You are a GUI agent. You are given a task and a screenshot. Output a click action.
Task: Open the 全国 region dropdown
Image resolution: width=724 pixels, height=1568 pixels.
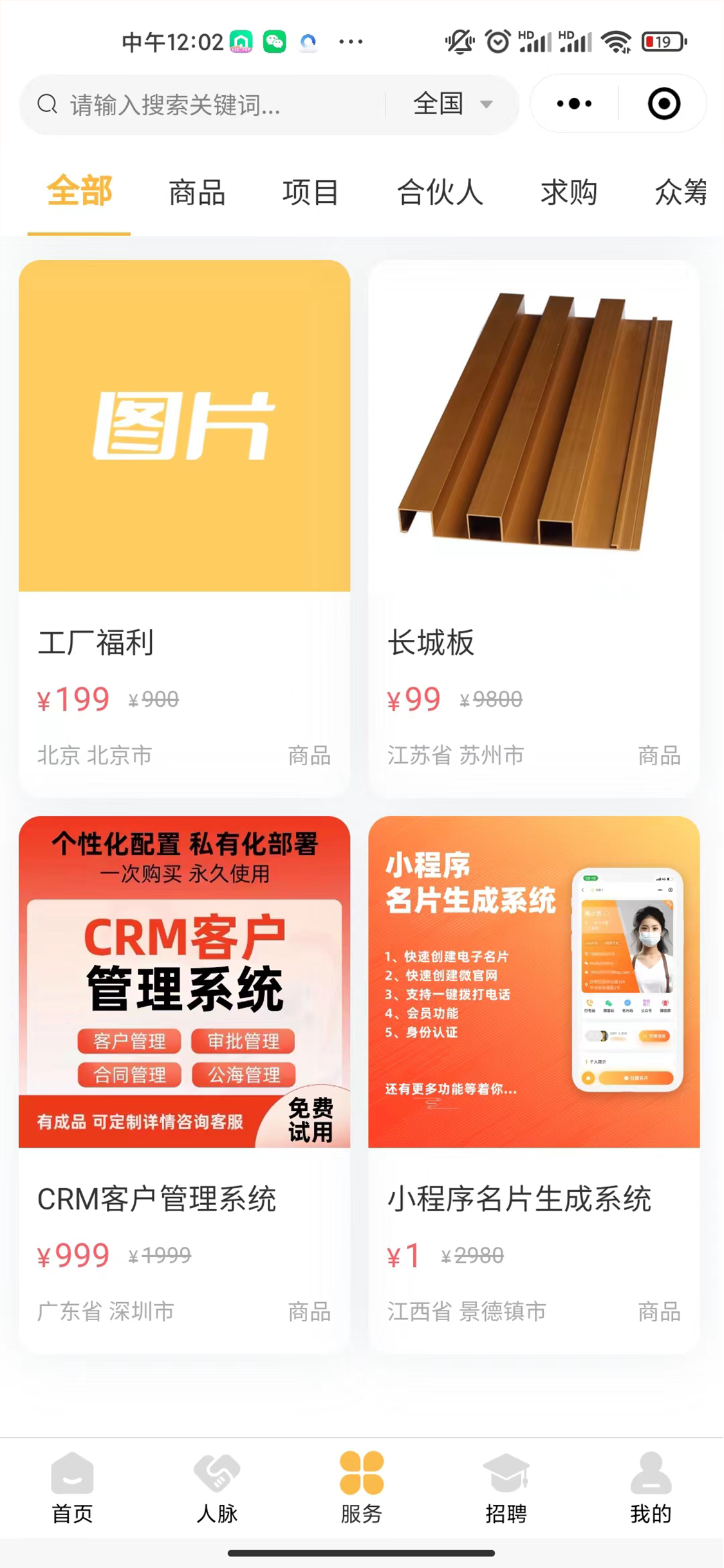point(453,104)
